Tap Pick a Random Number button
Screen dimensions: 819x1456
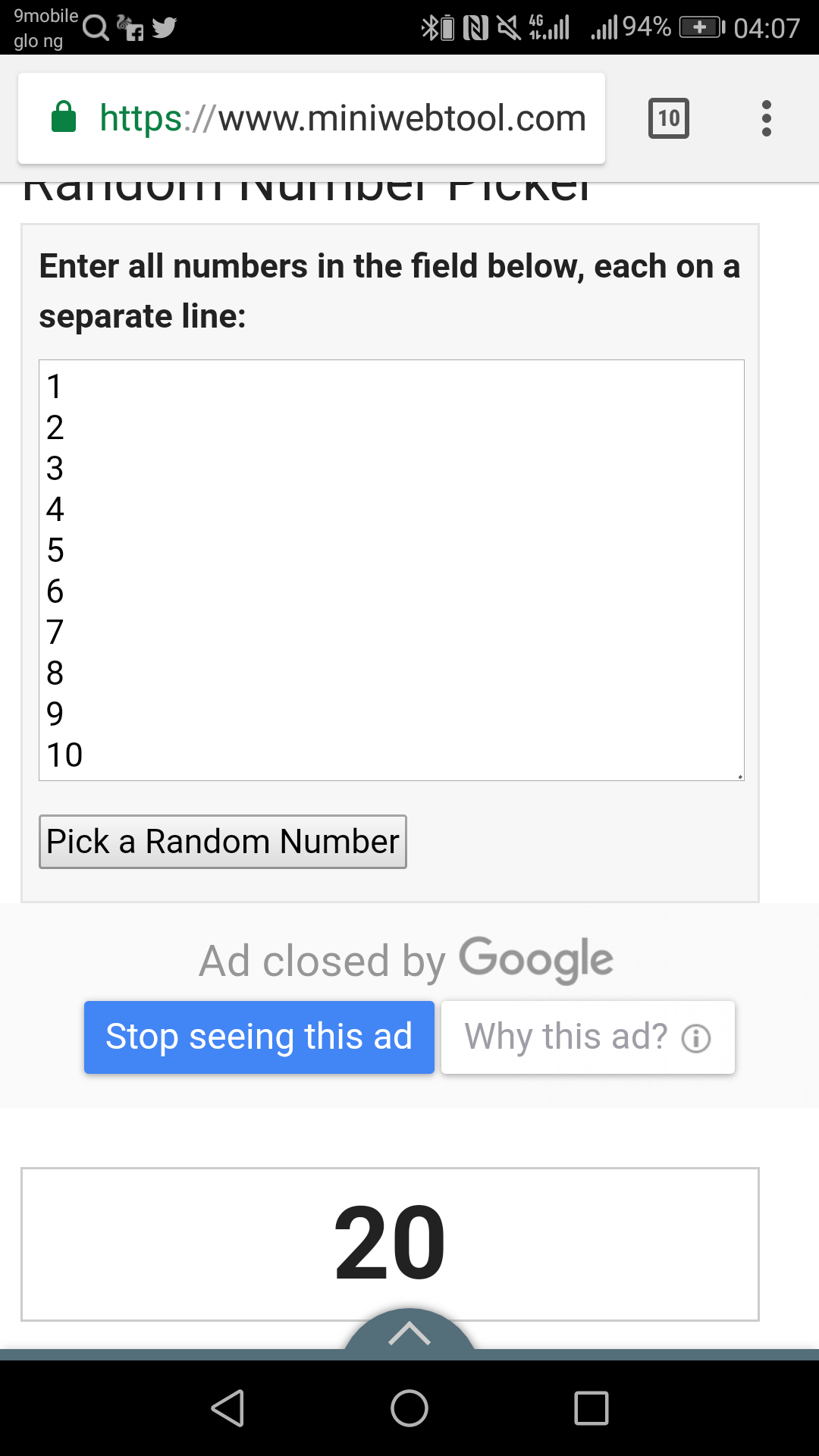coord(222,842)
